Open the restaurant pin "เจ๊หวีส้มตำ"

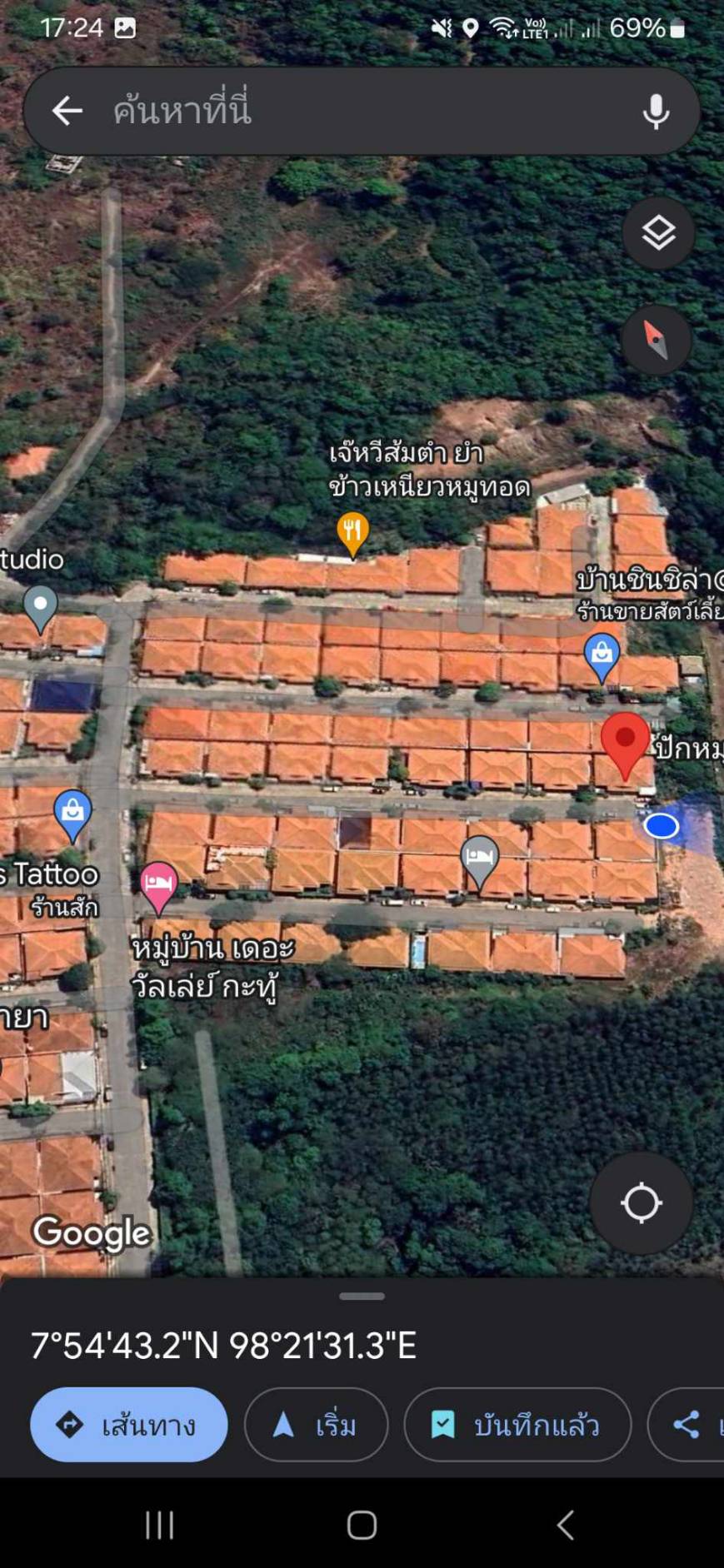point(352,531)
